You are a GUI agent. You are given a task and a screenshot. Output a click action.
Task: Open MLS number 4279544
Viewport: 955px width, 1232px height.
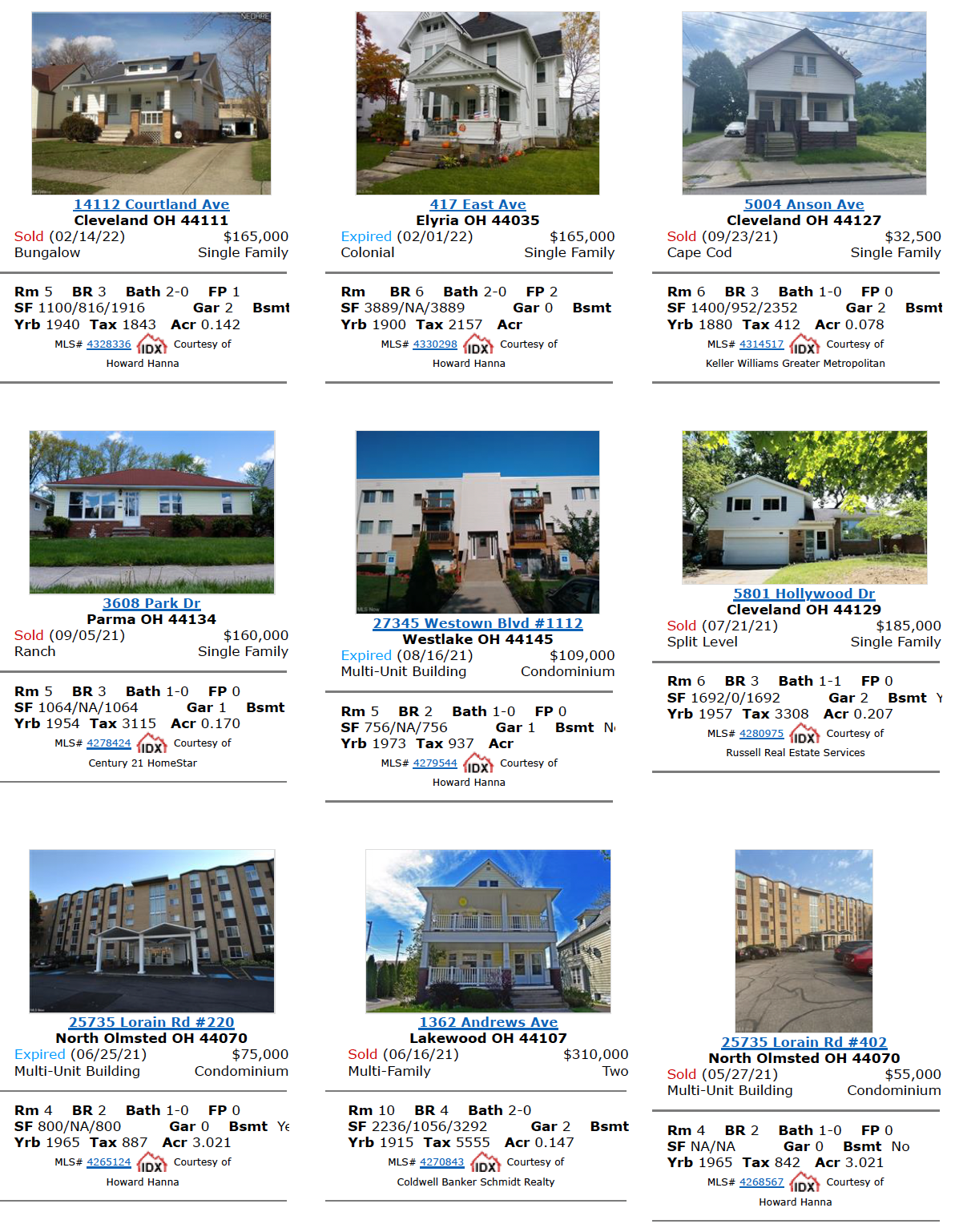(435, 763)
